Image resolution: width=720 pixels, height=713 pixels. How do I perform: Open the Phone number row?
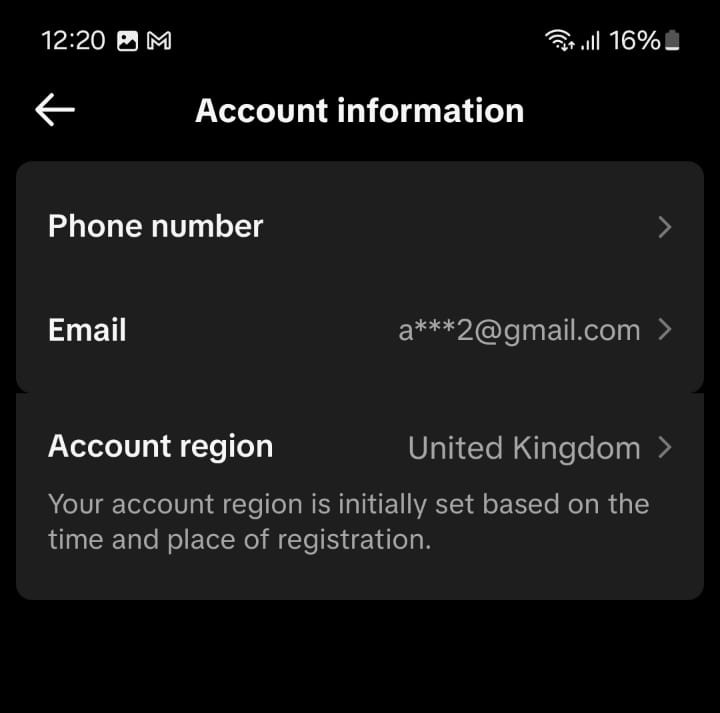pyautogui.click(x=360, y=227)
